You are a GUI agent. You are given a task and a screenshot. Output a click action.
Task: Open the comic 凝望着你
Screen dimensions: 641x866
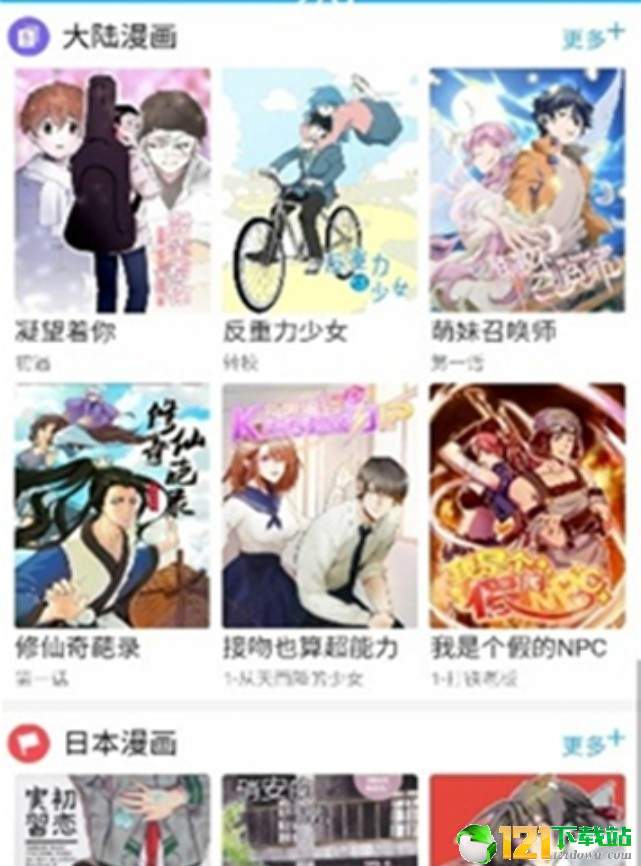pyautogui.click(x=112, y=191)
